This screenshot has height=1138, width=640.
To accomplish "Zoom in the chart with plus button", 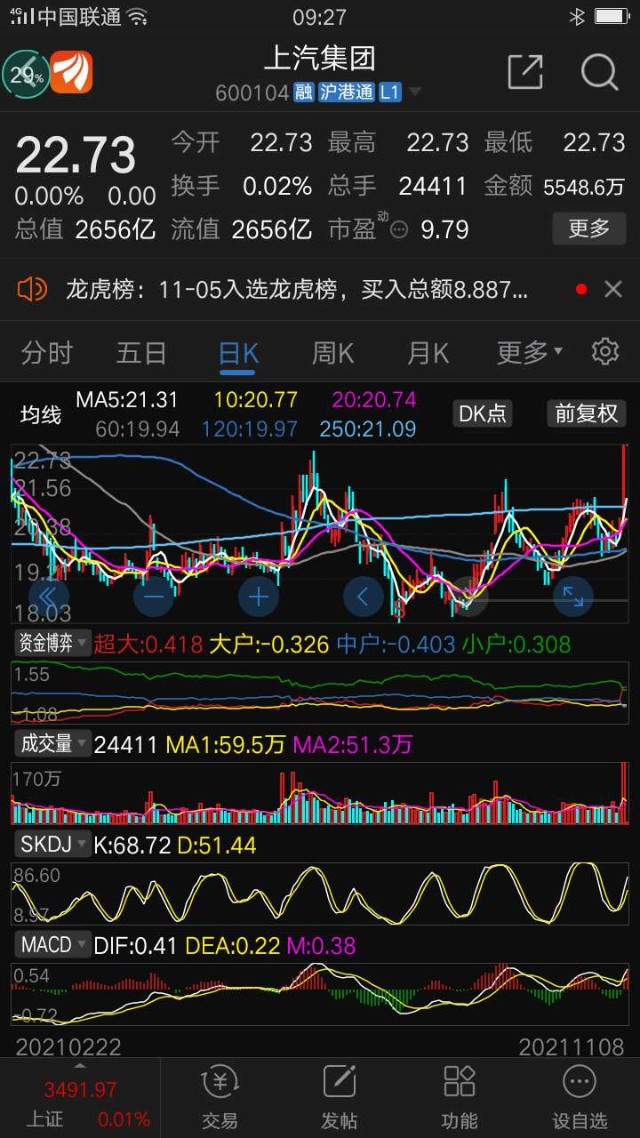I will [258, 597].
